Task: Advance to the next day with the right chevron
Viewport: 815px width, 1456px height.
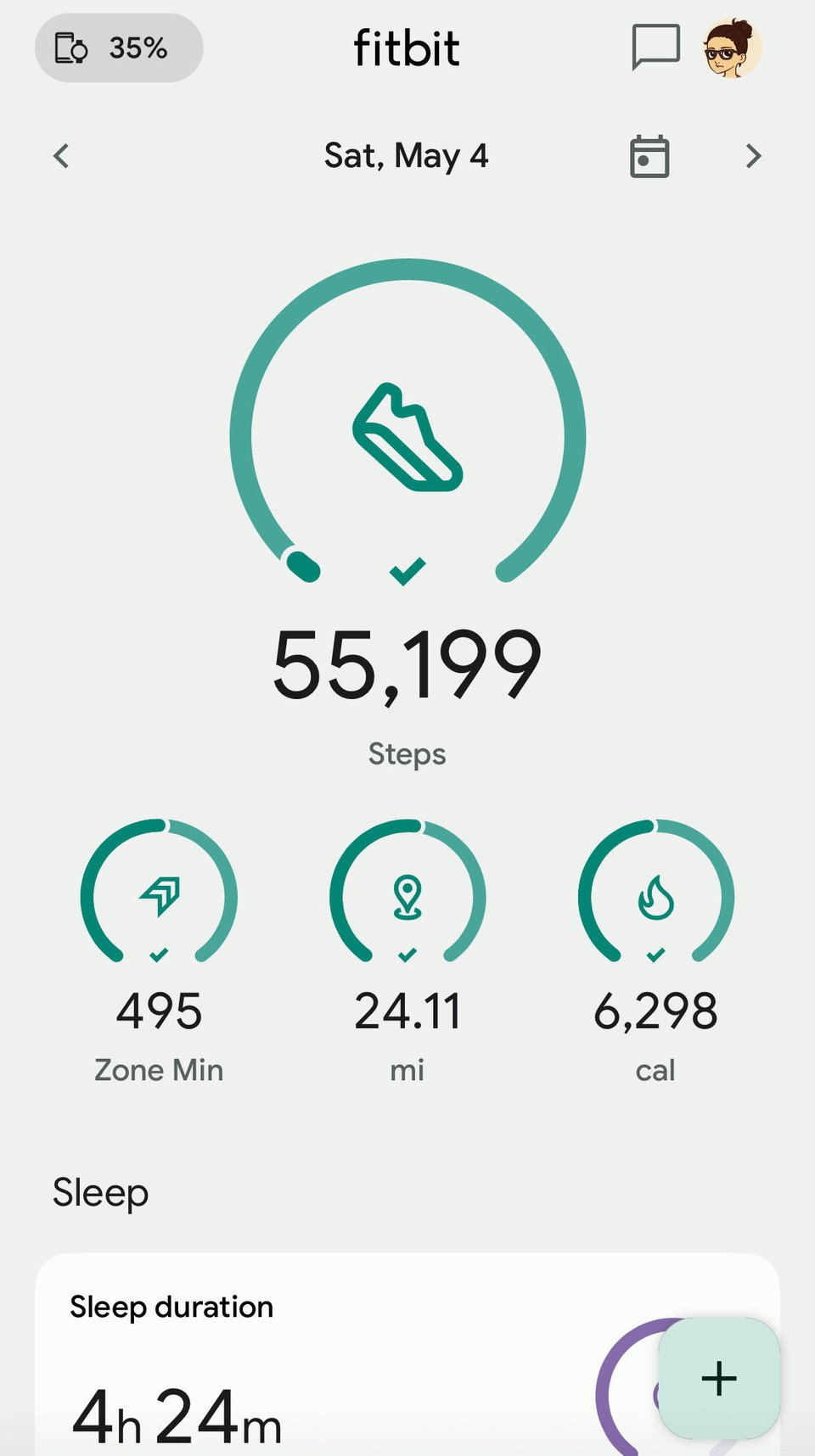Action: pos(753,156)
